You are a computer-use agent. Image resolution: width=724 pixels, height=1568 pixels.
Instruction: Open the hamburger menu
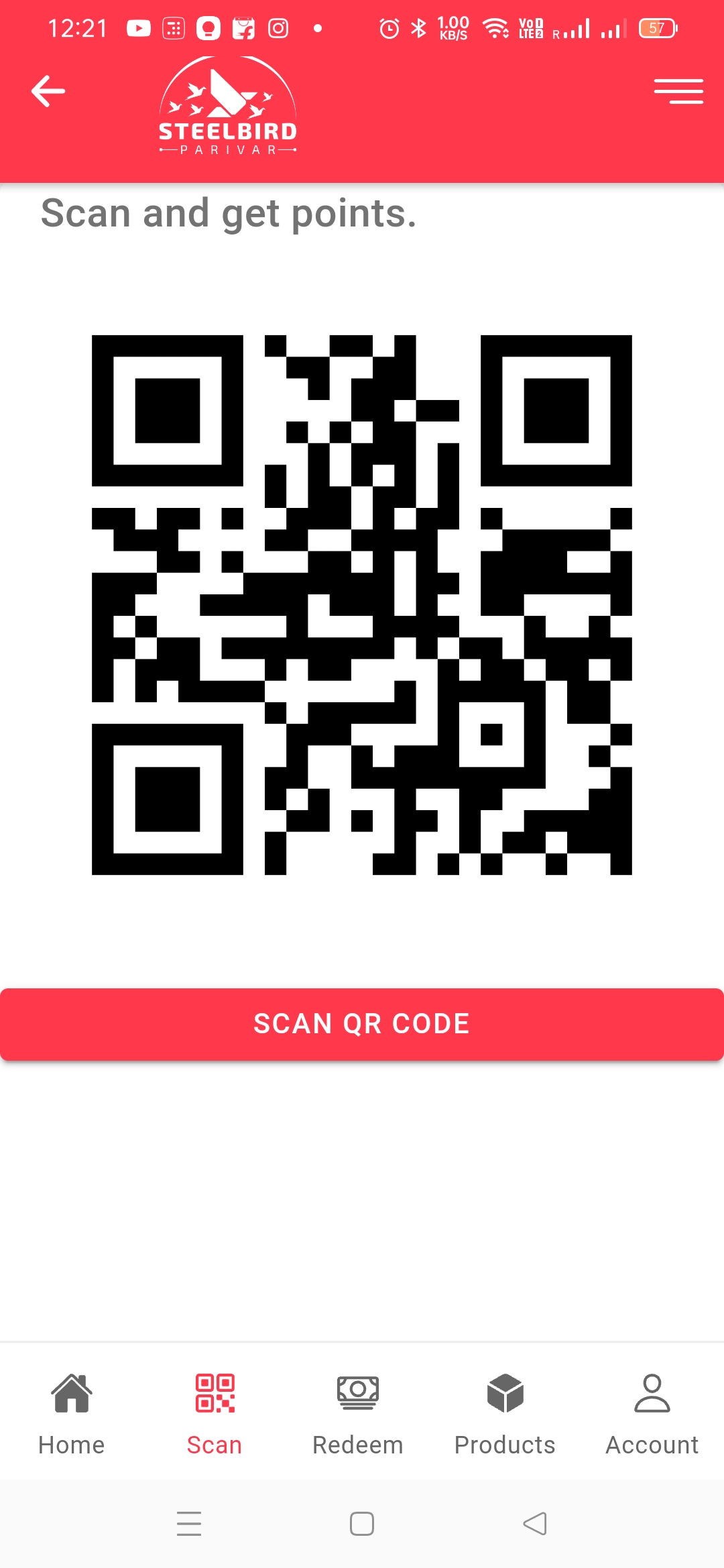pos(678,91)
